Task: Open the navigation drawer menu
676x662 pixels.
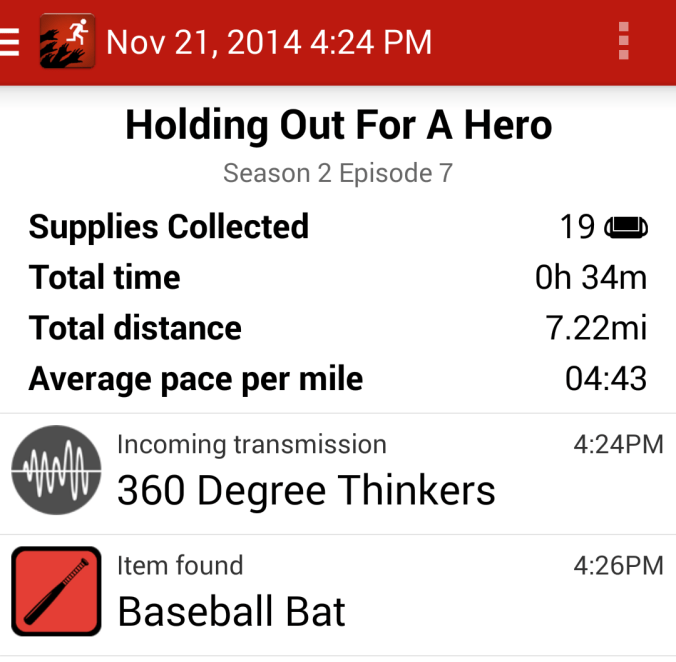Action: (x=10, y=42)
